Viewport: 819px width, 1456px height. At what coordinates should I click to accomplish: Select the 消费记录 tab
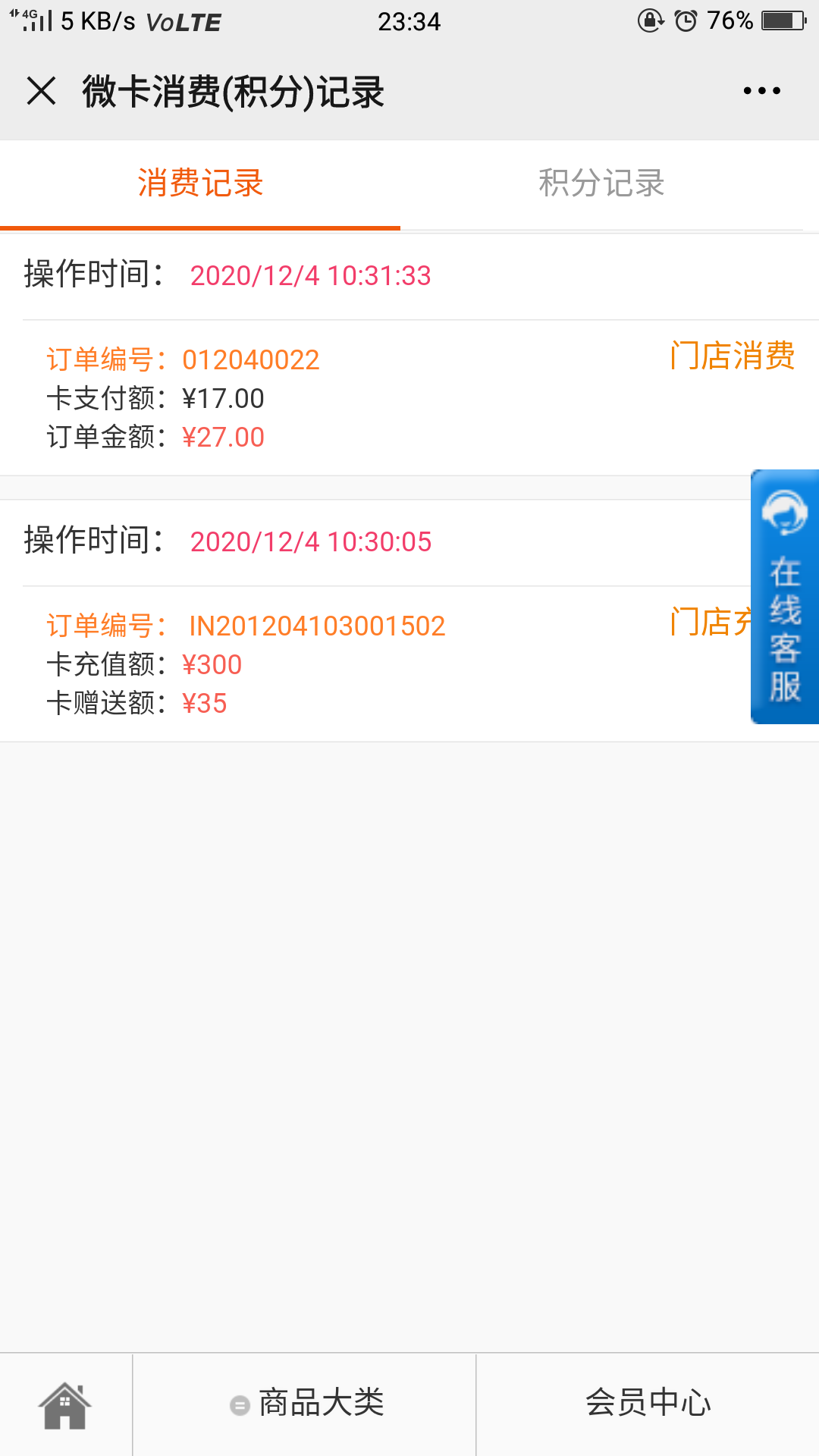point(200,184)
